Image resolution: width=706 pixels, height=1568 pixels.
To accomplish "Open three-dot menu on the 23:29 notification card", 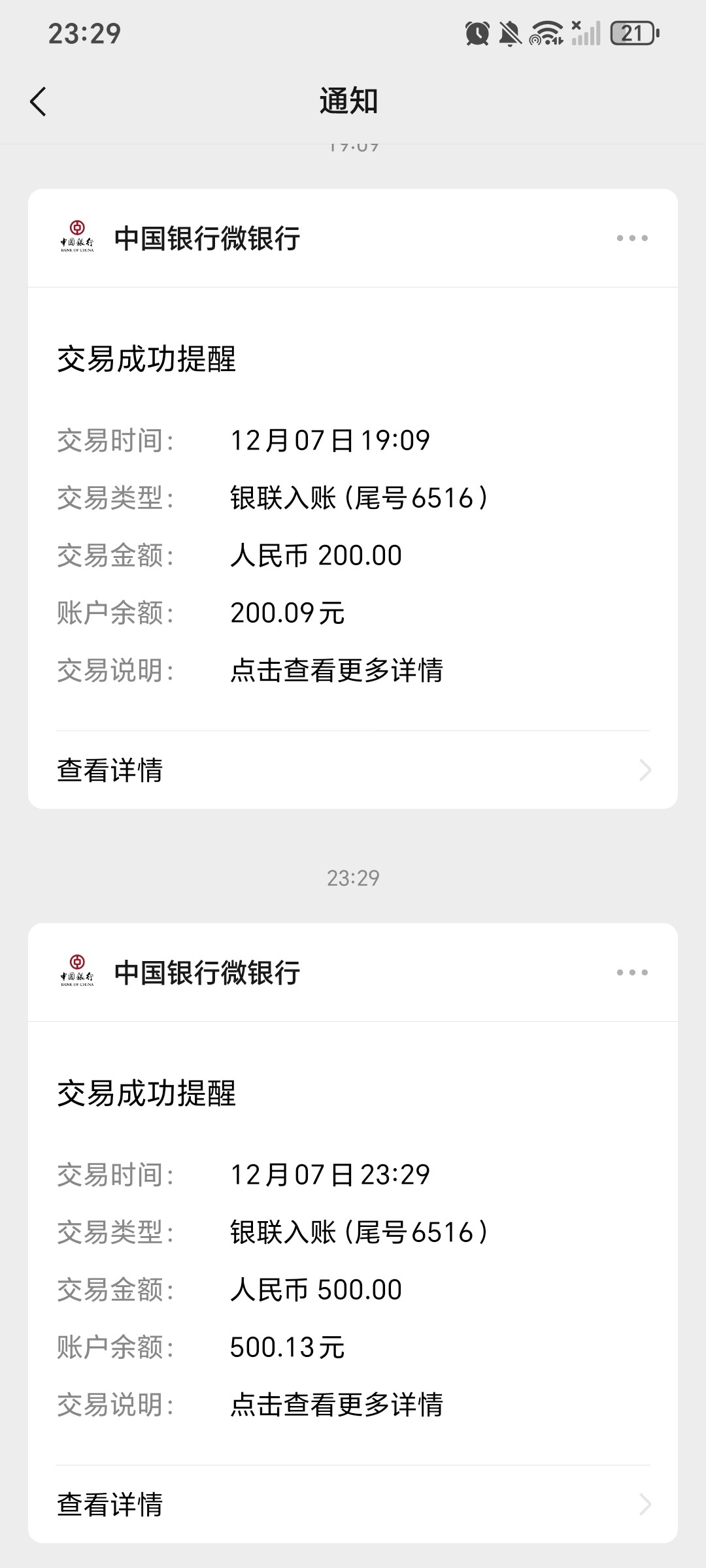I will click(x=632, y=973).
